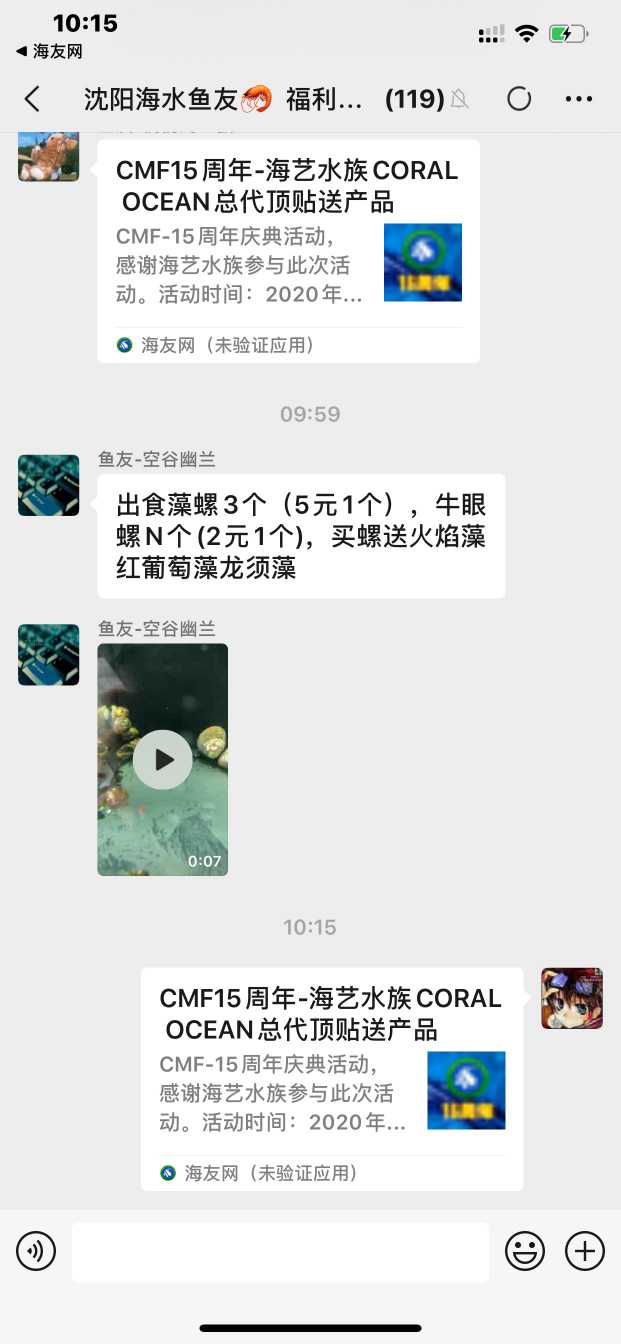View 空谷幽兰's avatar beside the text message

(48, 486)
